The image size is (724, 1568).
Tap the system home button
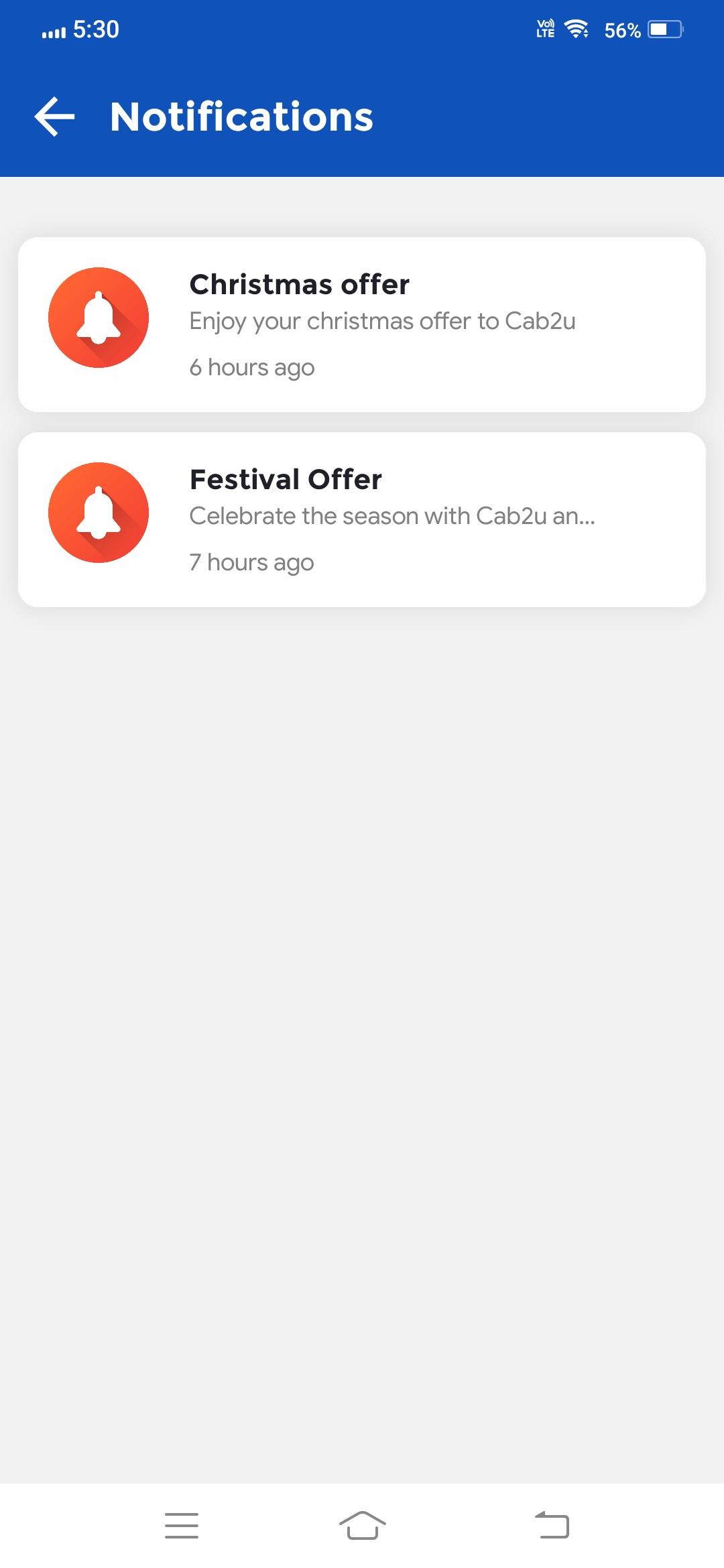362,1526
